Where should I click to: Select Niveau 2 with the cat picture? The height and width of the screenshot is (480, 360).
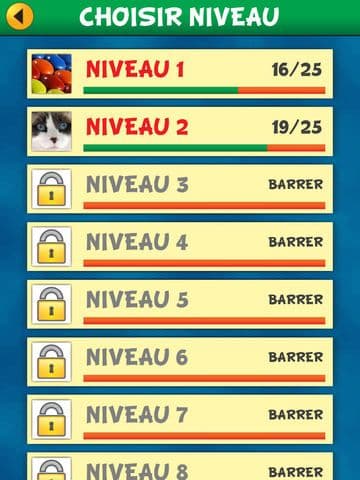pyautogui.click(x=180, y=131)
